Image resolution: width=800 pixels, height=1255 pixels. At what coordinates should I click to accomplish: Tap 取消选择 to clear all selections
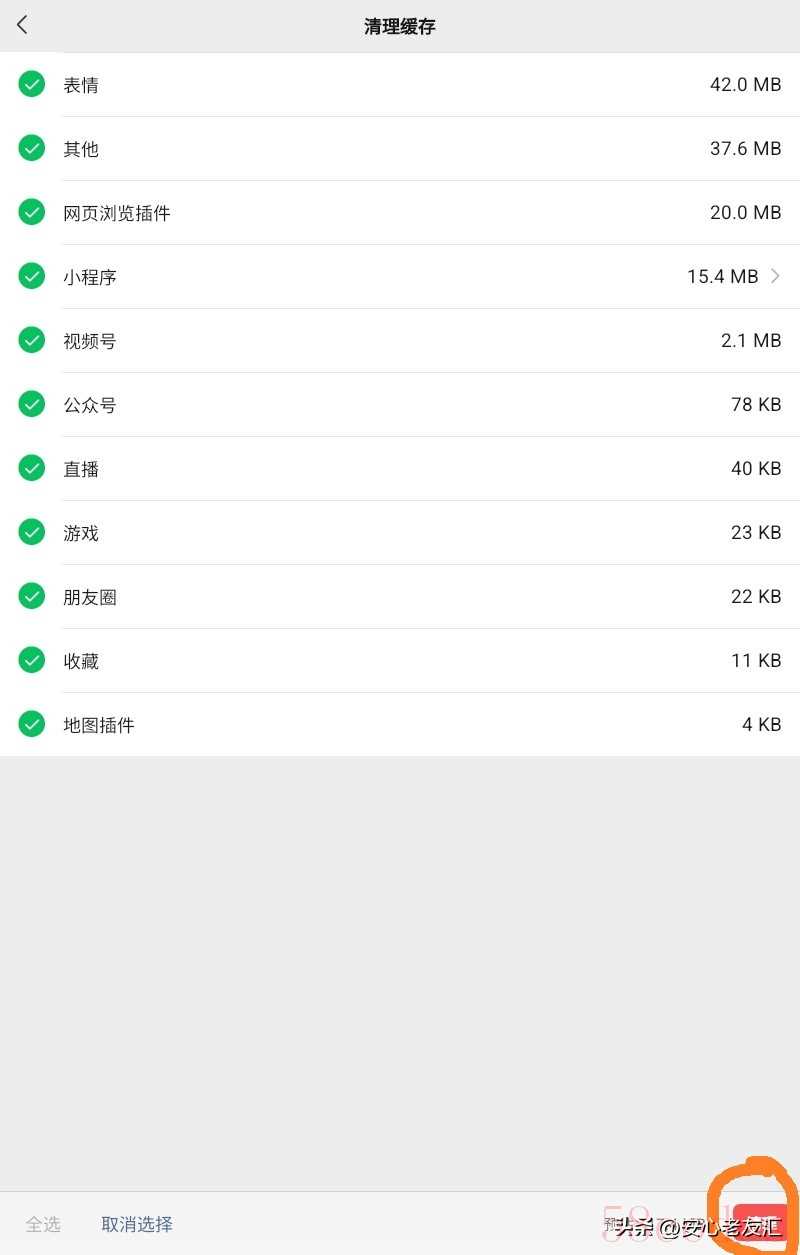point(137,1224)
